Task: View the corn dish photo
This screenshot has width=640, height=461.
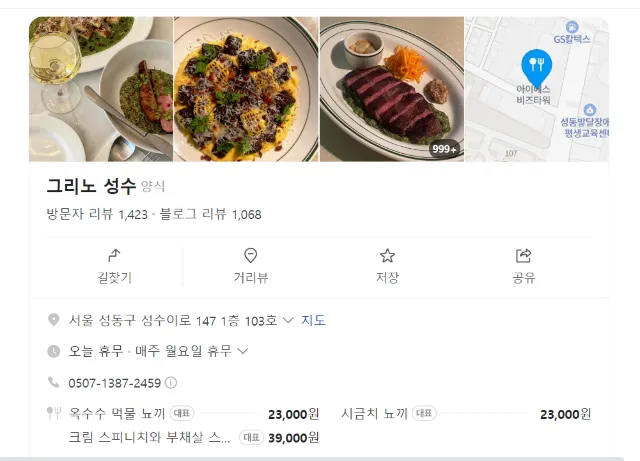Action: 246,89
